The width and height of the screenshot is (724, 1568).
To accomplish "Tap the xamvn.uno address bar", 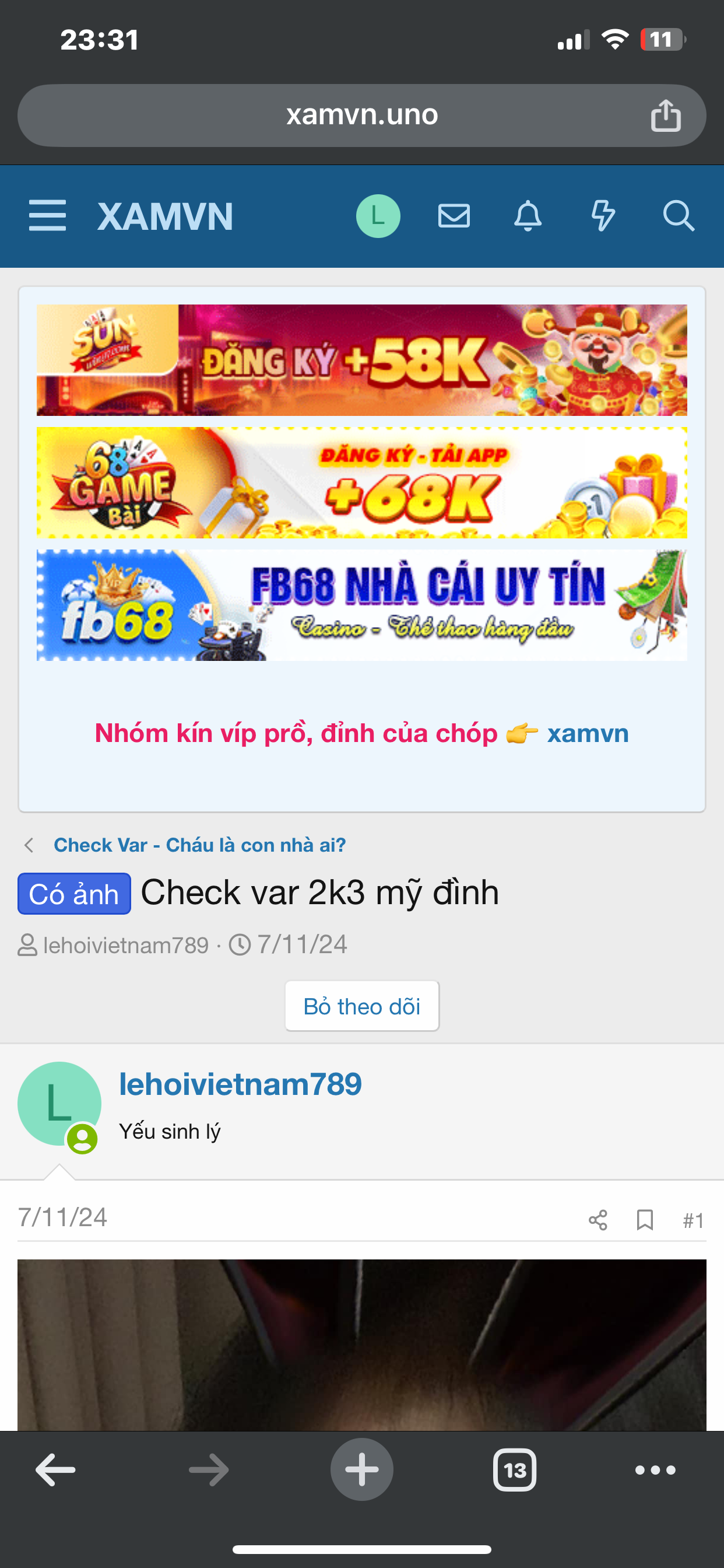I will 361,116.
